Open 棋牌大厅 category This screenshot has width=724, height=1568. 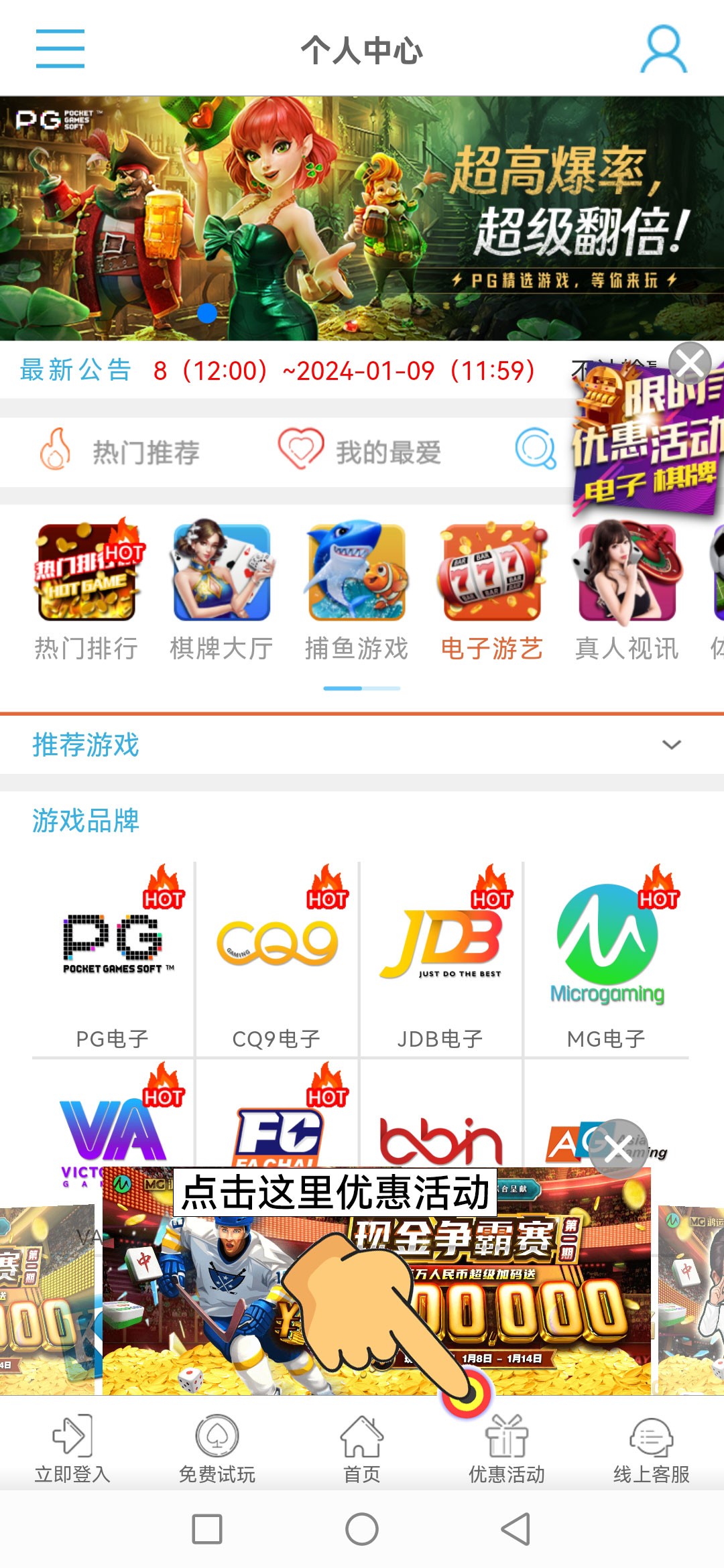222,591
